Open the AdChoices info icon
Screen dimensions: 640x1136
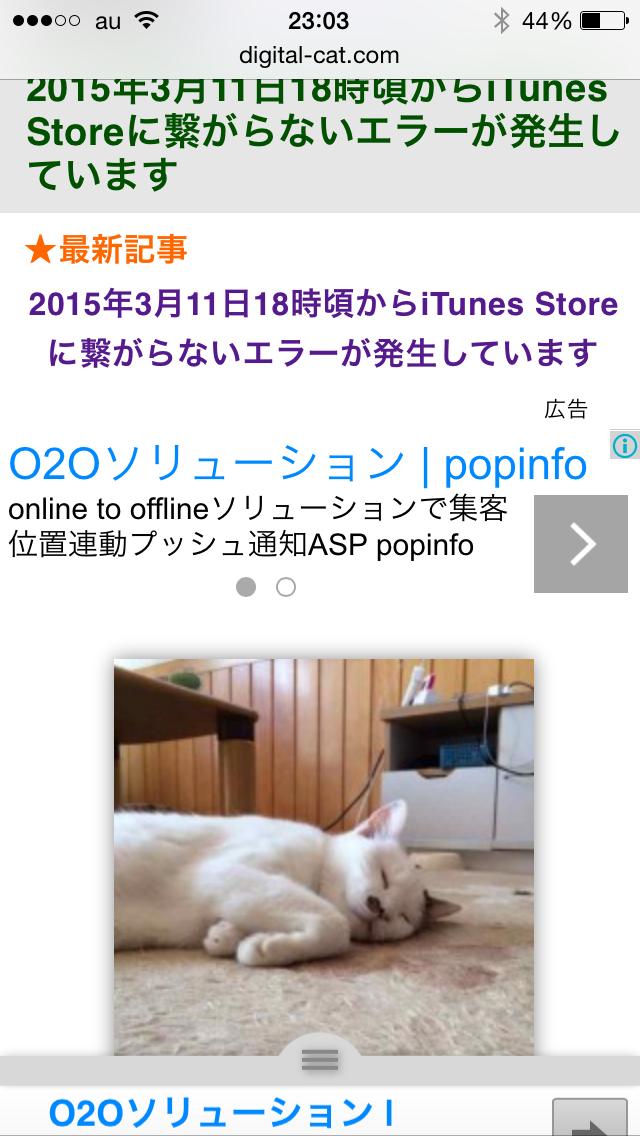click(x=624, y=445)
